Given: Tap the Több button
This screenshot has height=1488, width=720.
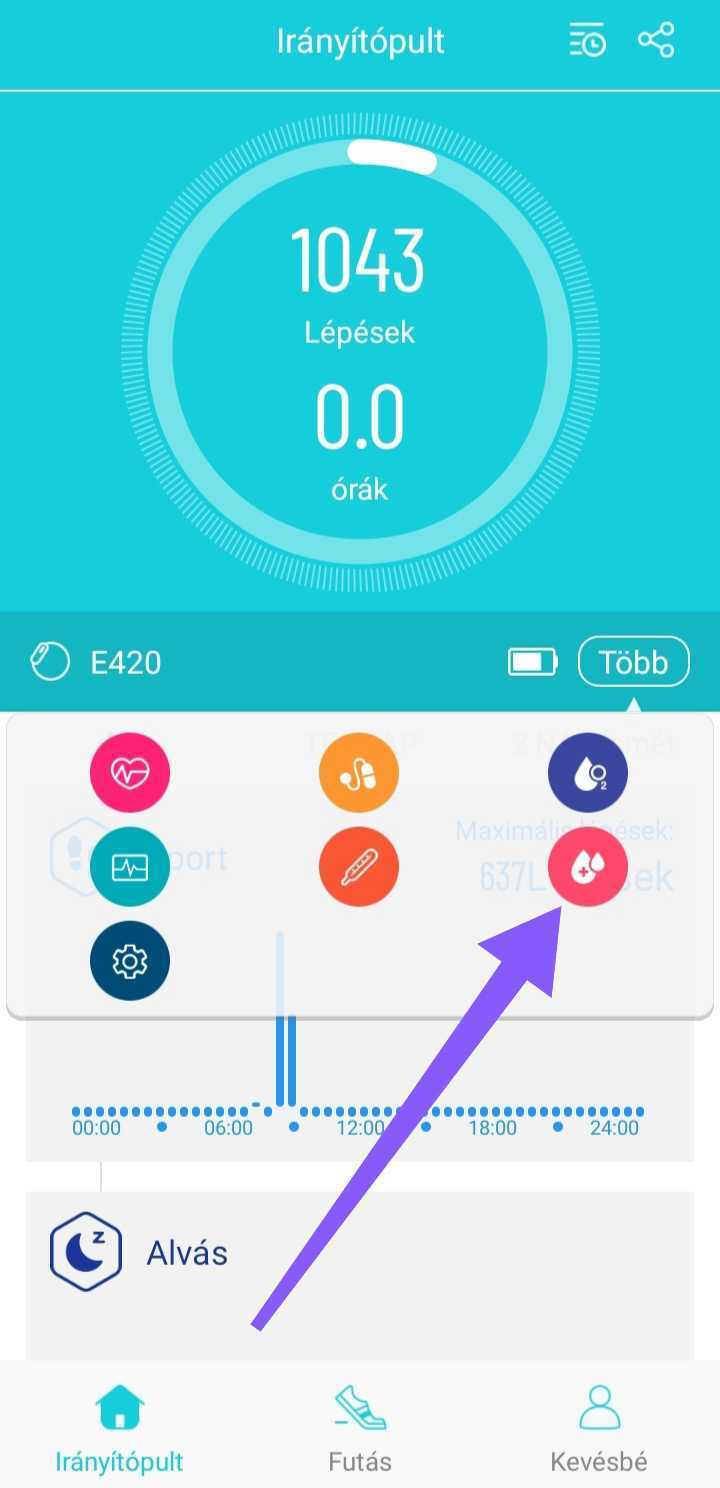Looking at the screenshot, I should pos(633,662).
